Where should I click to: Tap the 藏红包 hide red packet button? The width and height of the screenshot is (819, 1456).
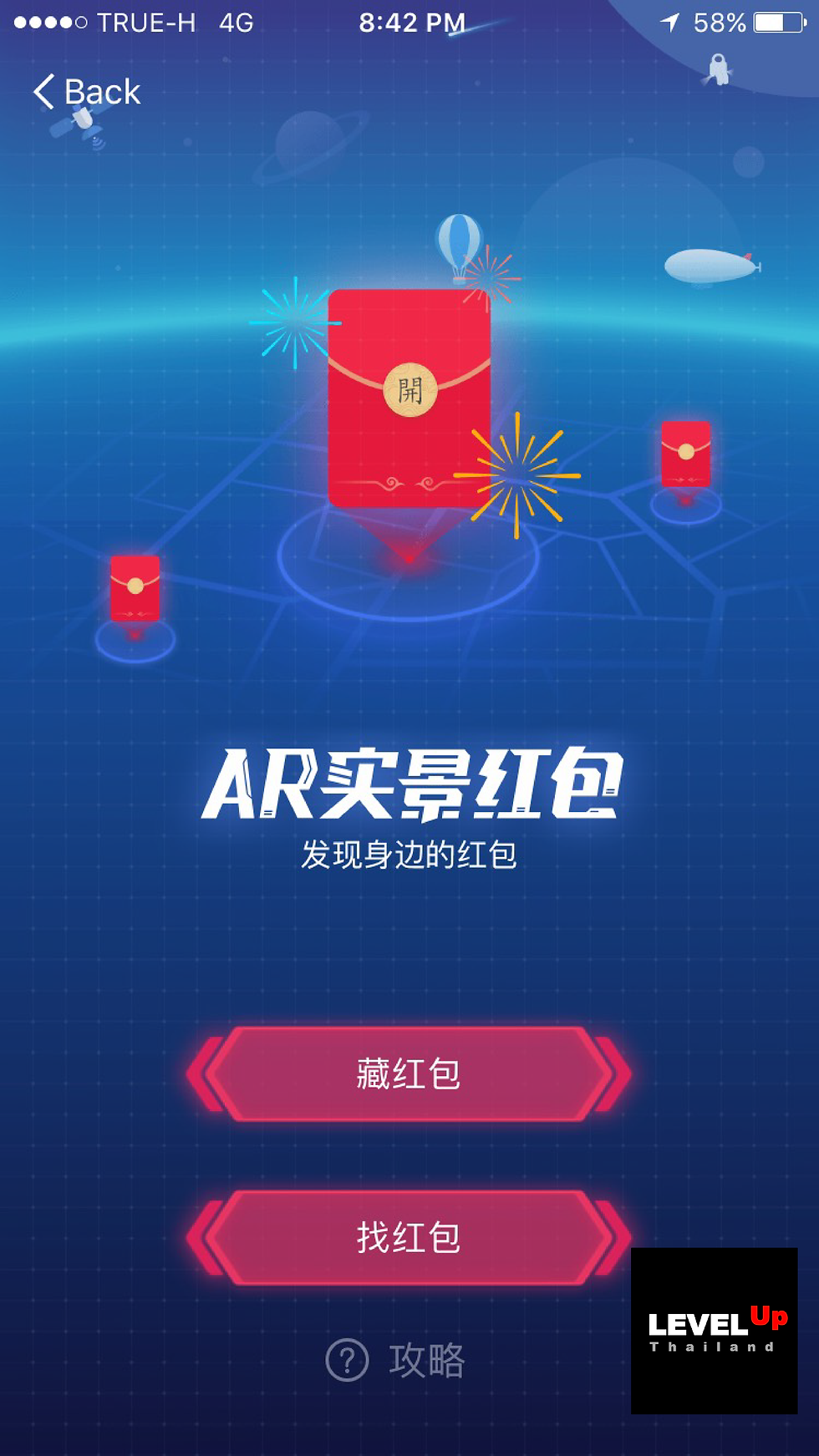point(408,1074)
